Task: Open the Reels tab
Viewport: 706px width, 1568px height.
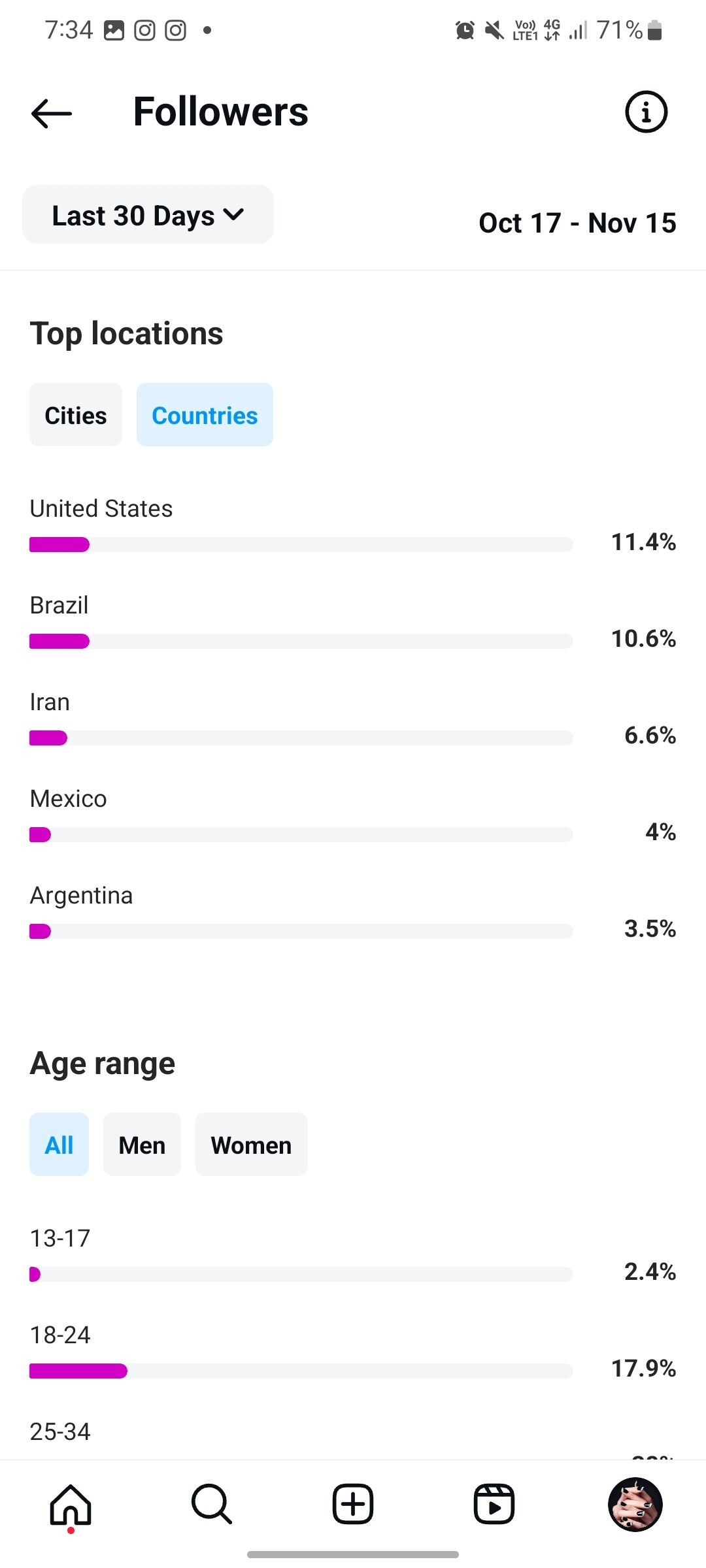Action: (x=494, y=1505)
